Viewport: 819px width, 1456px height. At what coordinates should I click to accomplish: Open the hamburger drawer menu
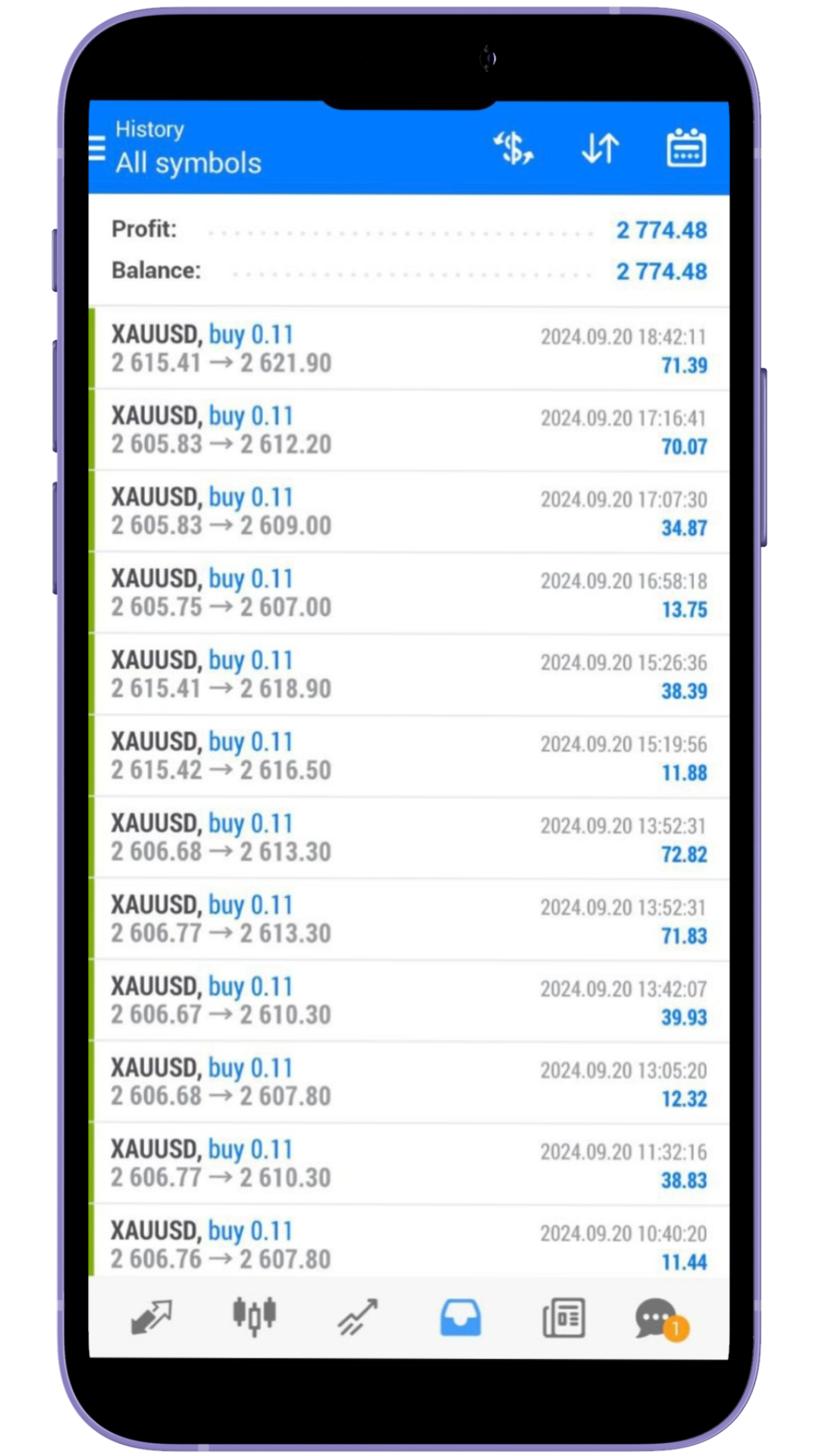97,148
